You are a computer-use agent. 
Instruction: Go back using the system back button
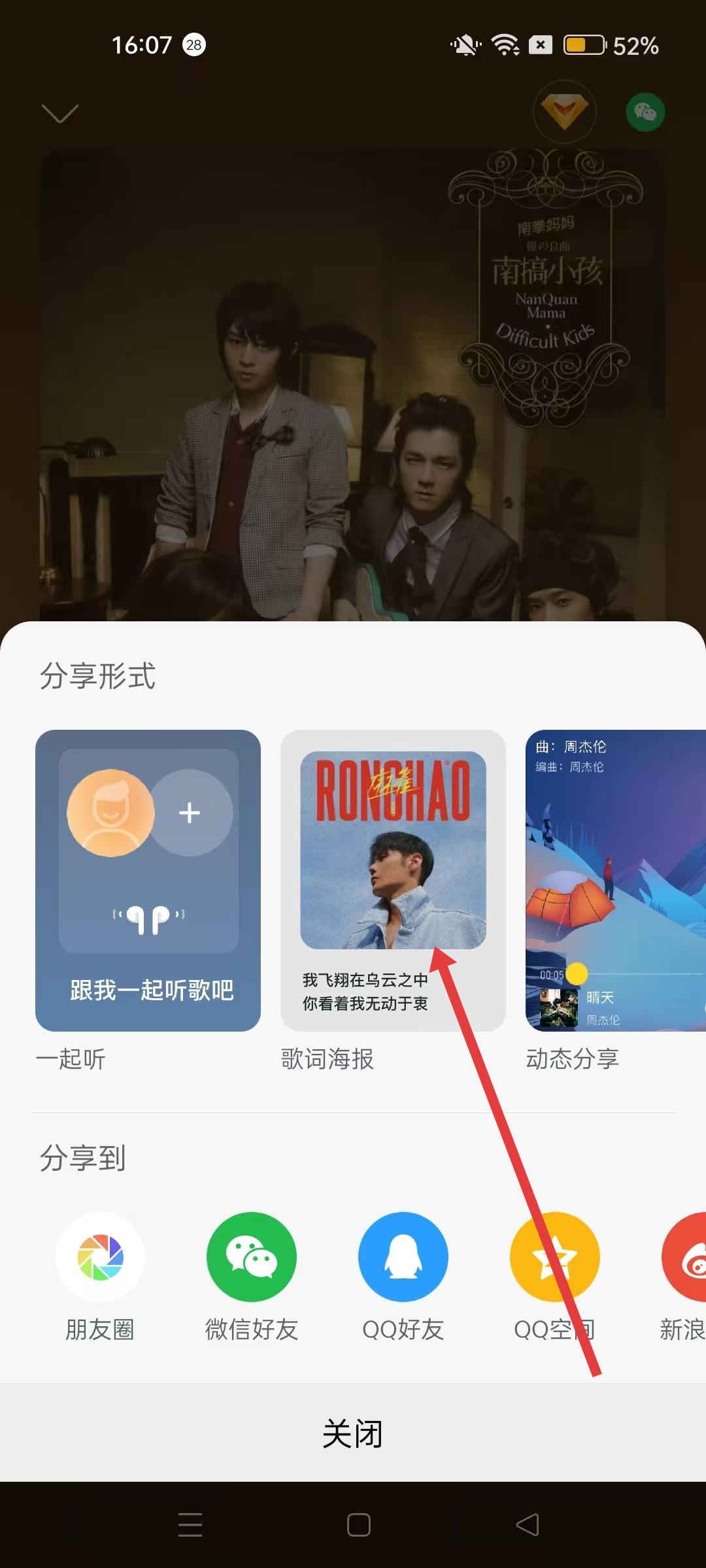point(528,1525)
